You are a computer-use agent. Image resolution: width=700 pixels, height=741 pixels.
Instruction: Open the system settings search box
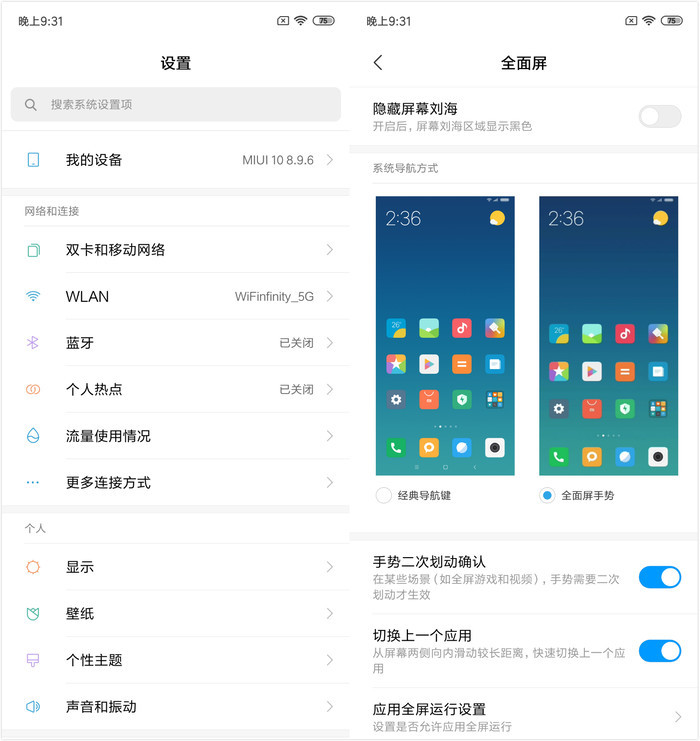coord(175,104)
